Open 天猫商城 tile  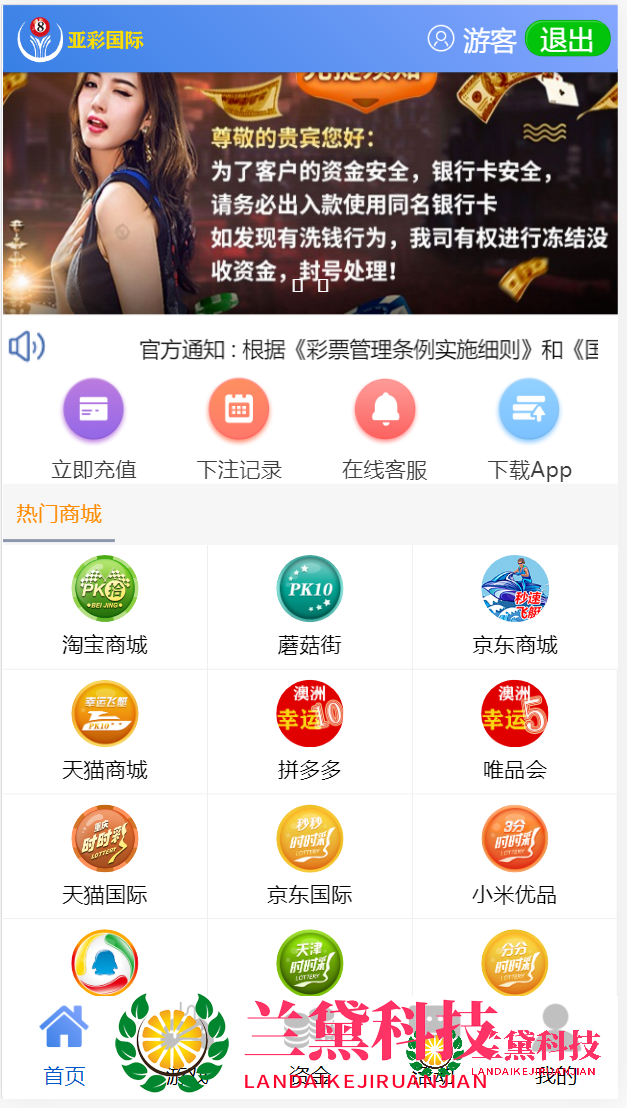105,732
